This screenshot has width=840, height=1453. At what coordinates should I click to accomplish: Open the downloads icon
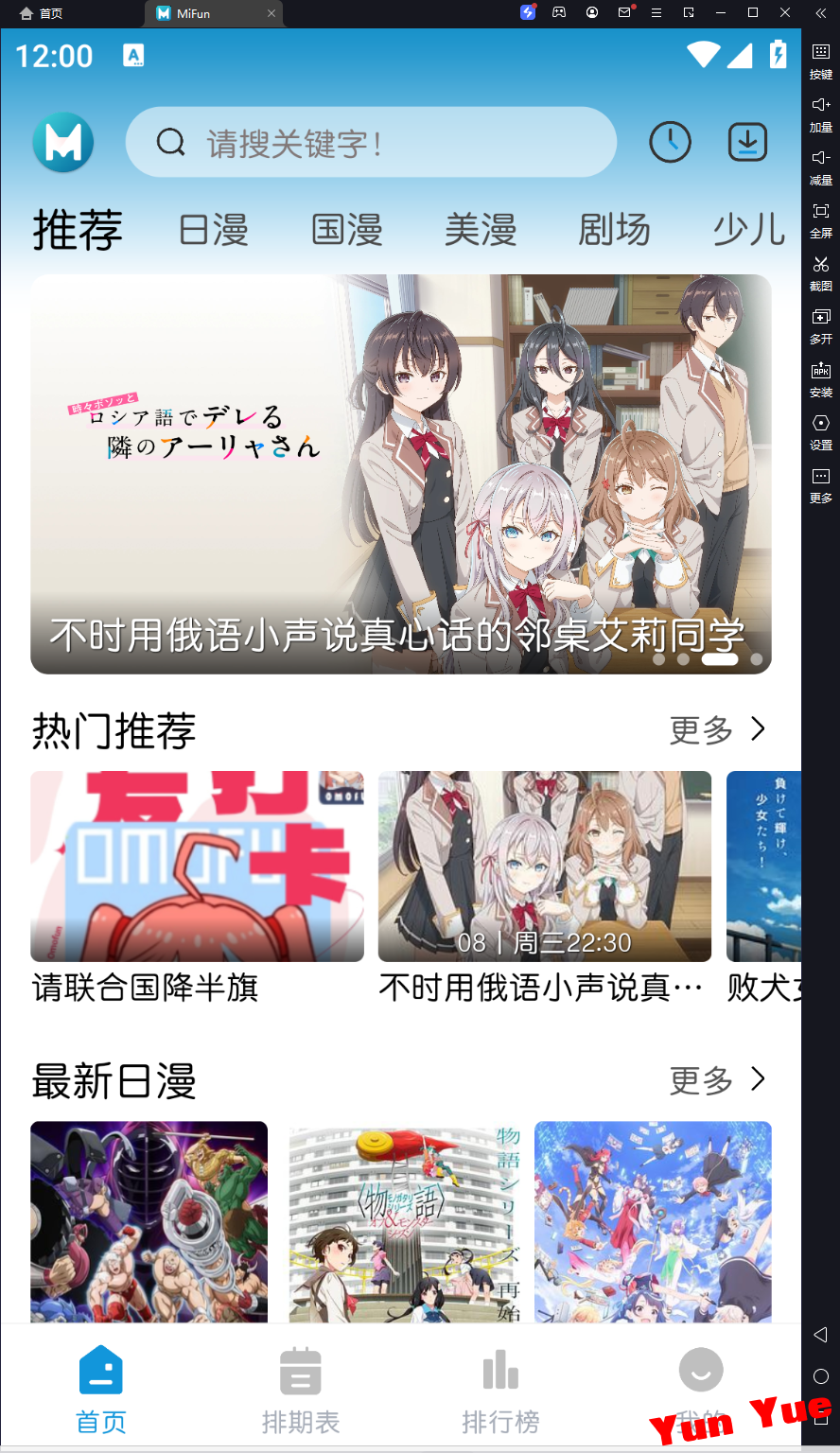pos(747,143)
